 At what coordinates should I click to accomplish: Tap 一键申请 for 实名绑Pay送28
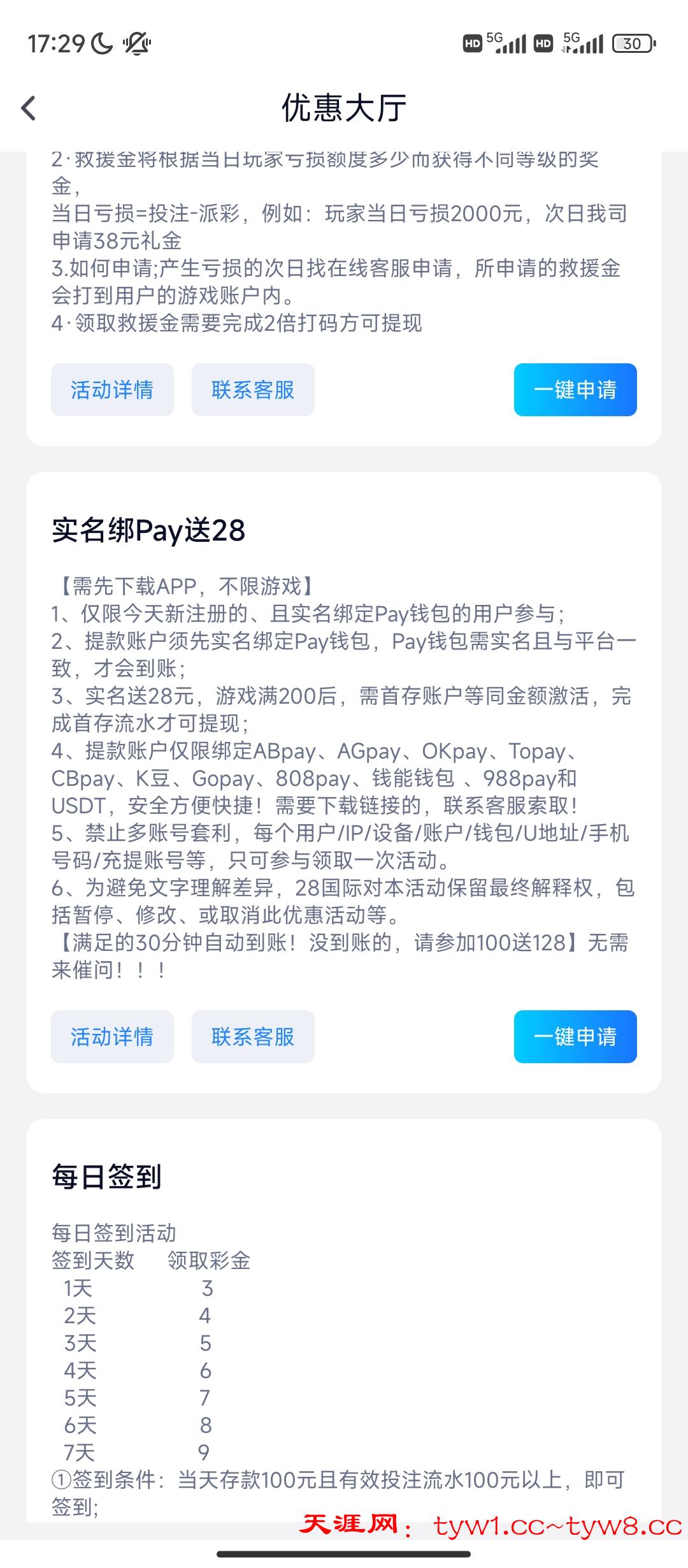click(x=575, y=1036)
